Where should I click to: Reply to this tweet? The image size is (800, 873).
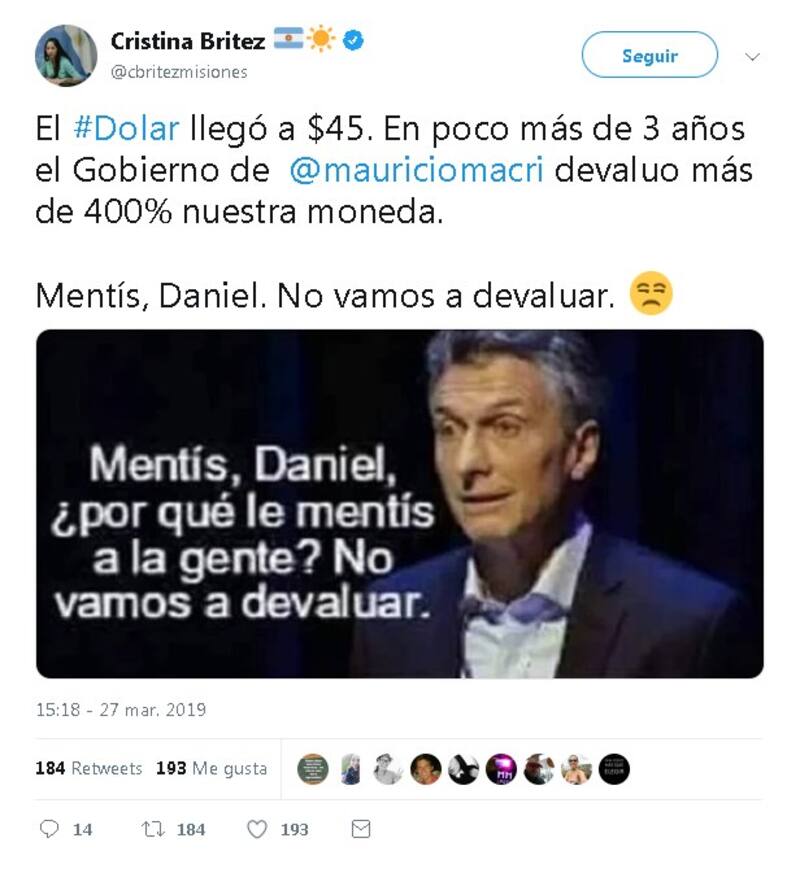pyautogui.click(x=49, y=829)
